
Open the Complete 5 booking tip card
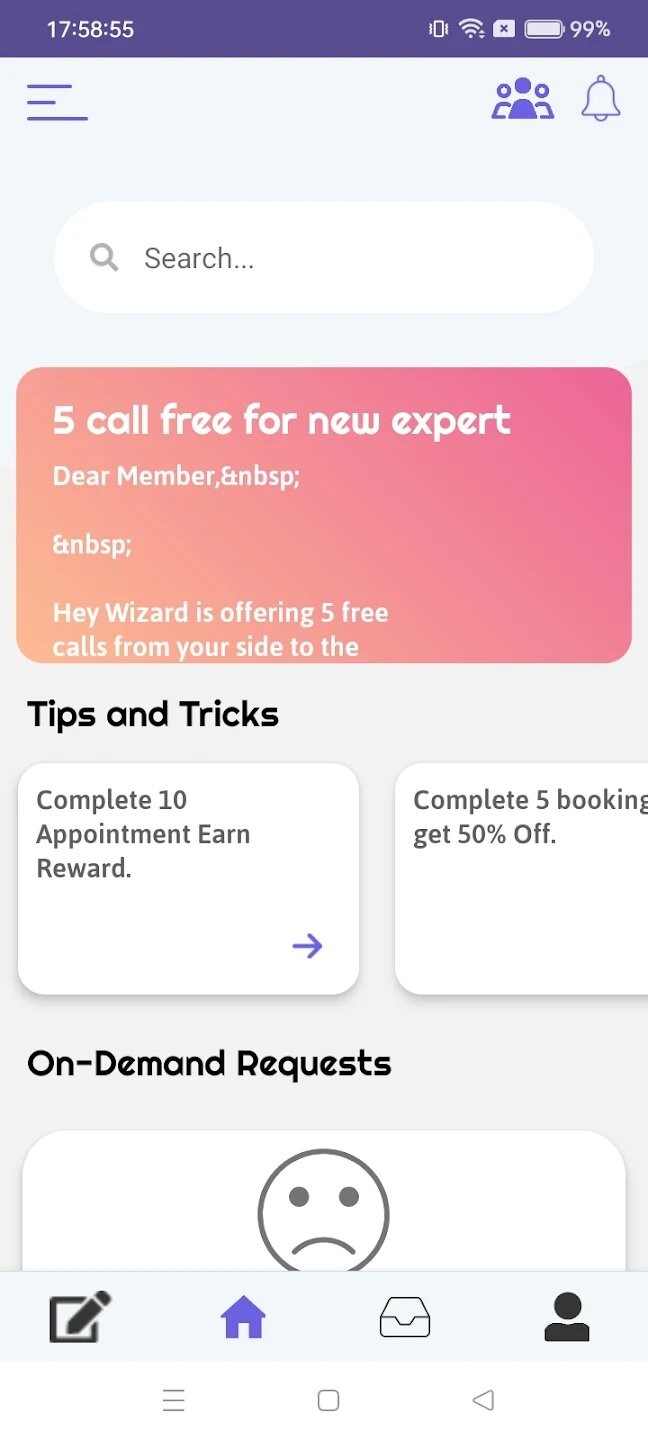(x=522, y=878)
